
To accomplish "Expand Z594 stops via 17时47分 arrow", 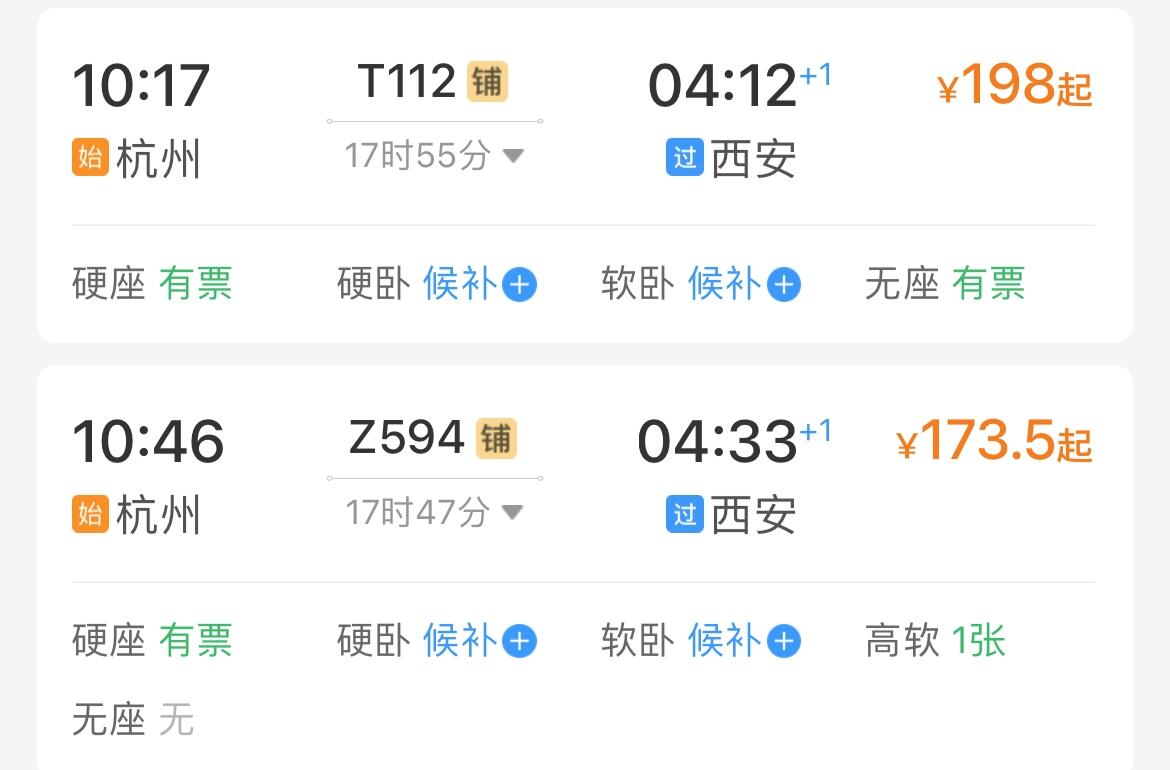I will [x=513, y=513].
